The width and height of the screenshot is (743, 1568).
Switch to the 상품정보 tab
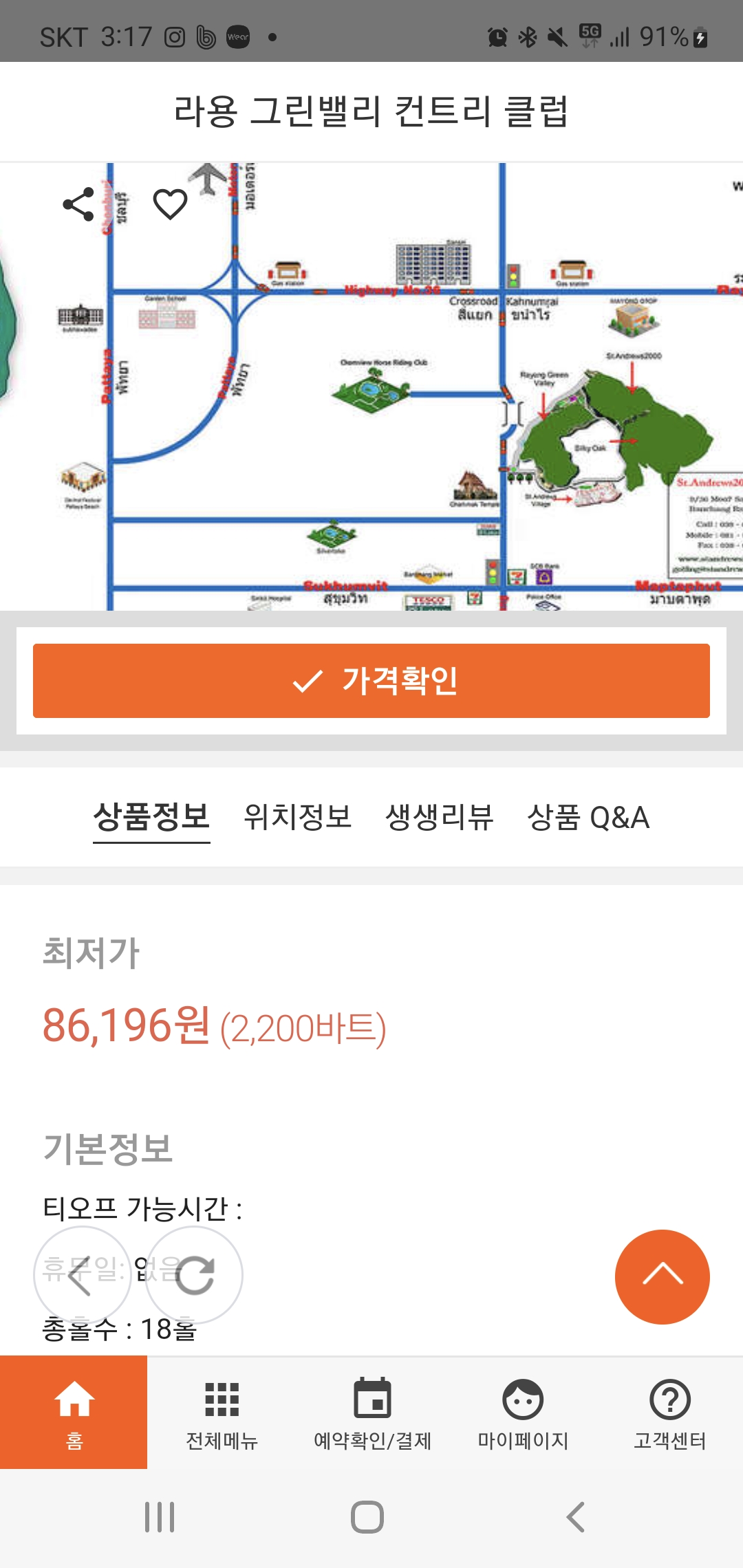click(x=151, y=817)
